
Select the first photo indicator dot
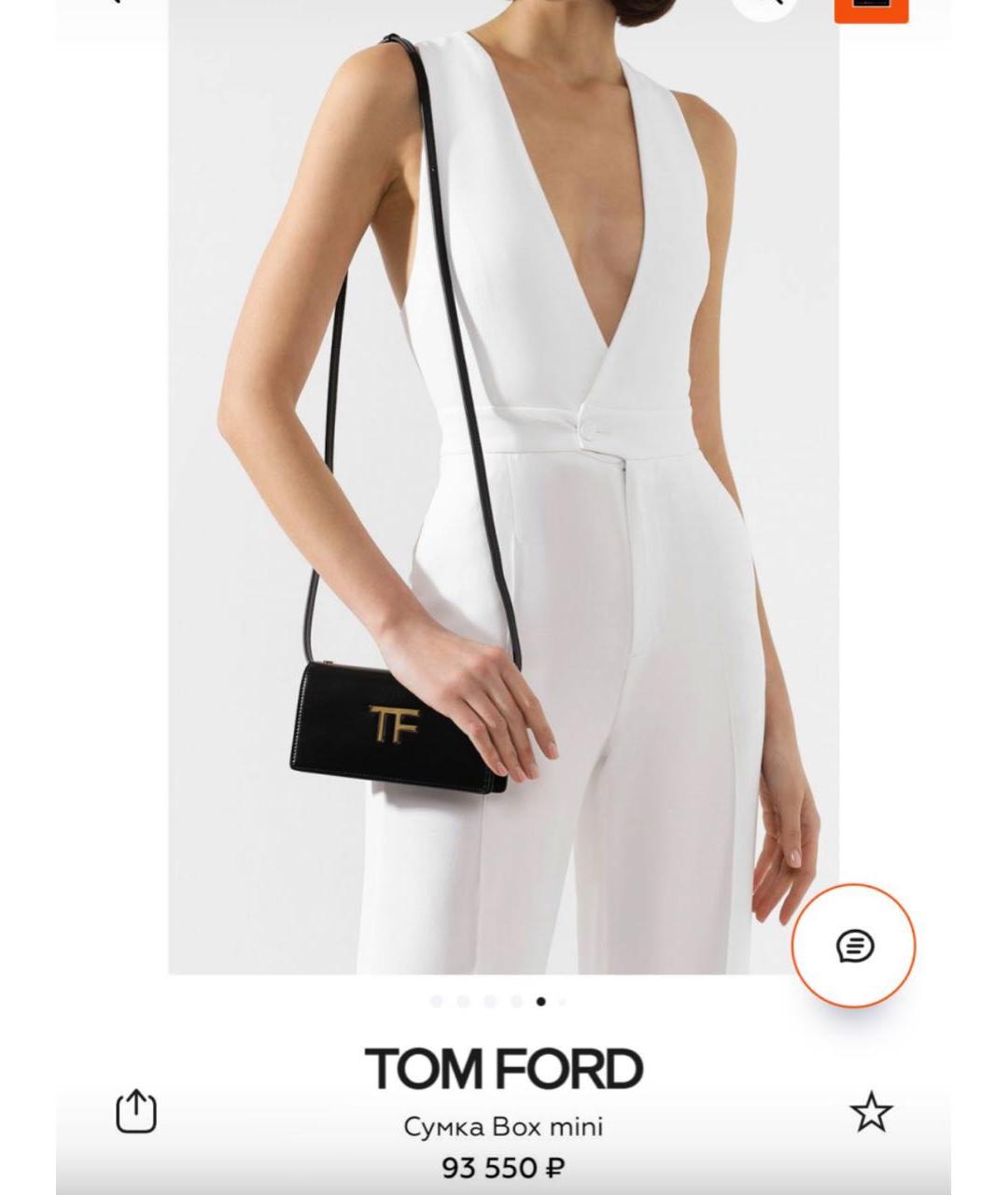point(436,1002)
